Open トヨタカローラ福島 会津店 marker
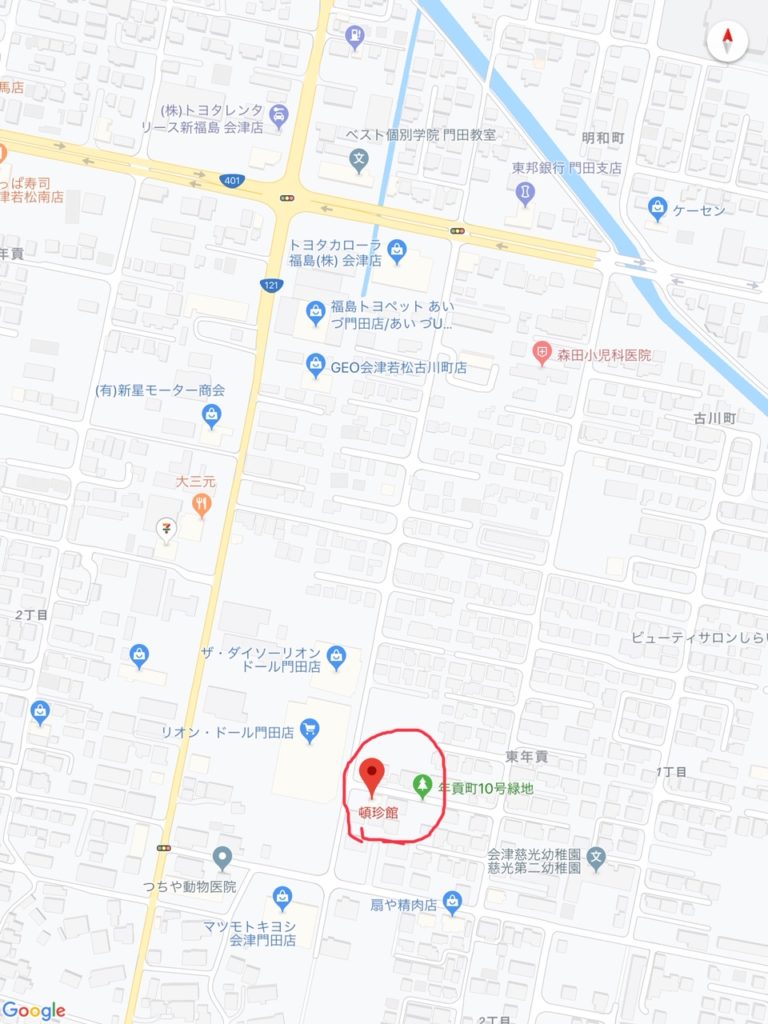Viewport: 768px width, 1024px height. [397, 250]
